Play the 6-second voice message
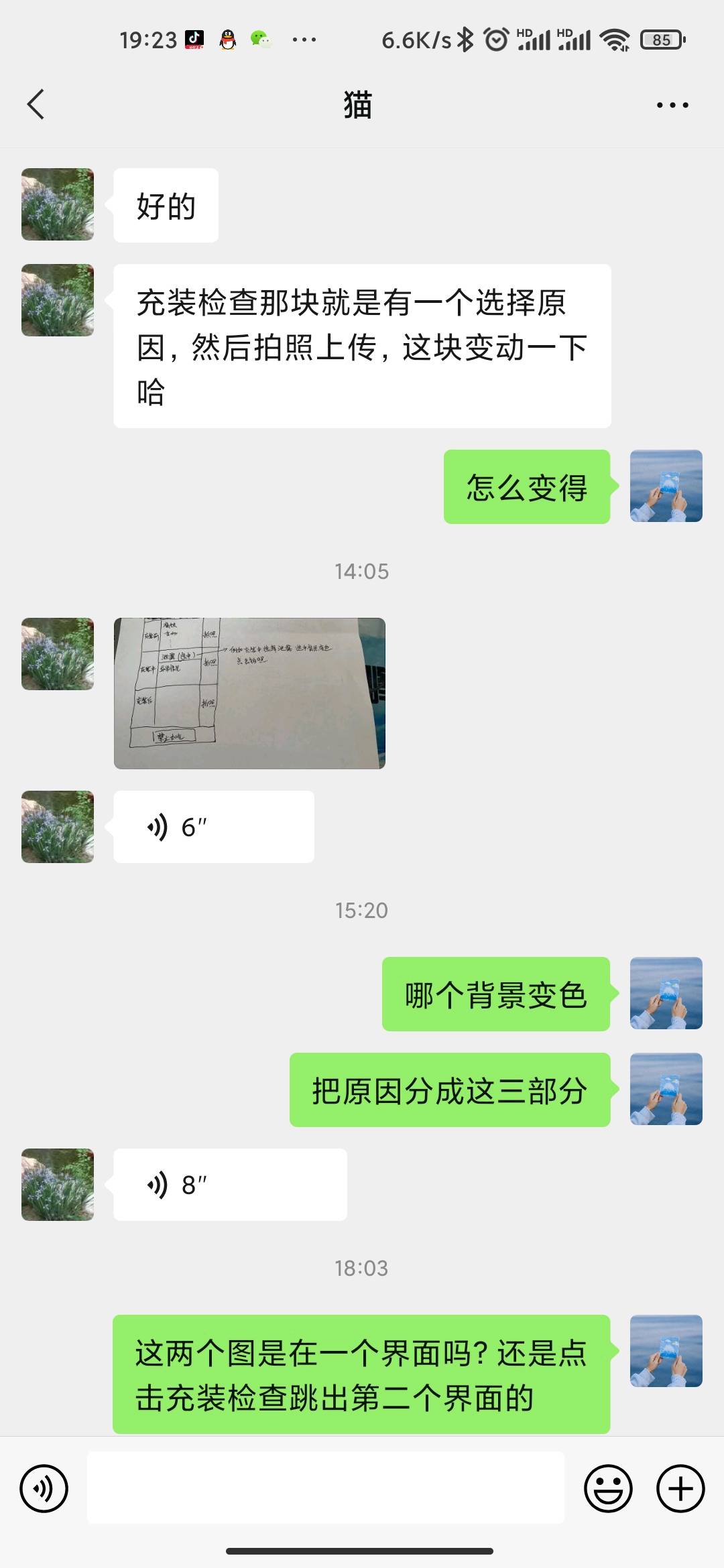724x1568 pixels. [x=213, y=827]
